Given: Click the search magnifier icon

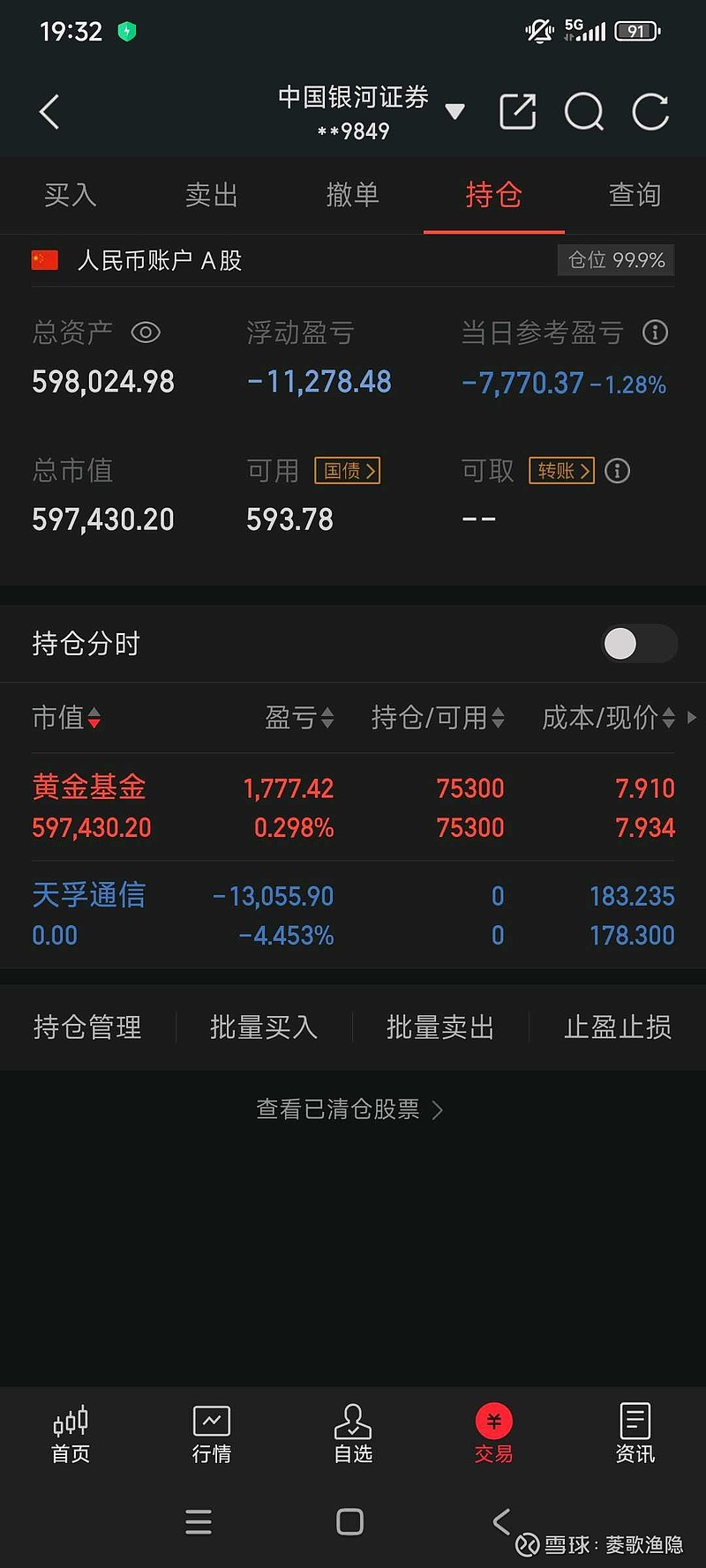Looking at the screenshot, I should coord(583,112).
